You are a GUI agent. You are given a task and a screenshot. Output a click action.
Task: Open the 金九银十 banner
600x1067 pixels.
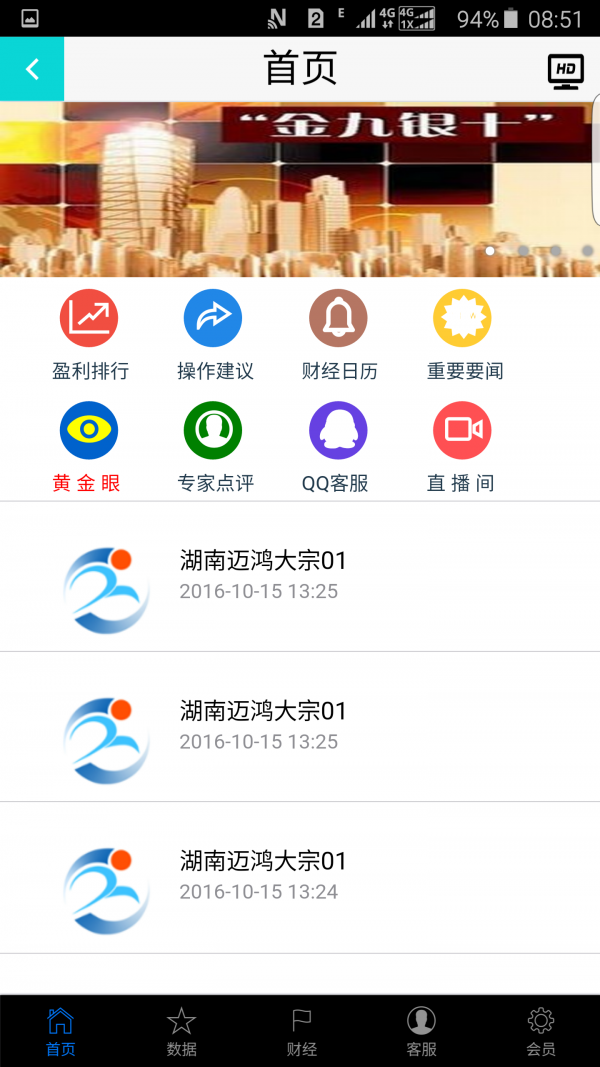point(300,188)
